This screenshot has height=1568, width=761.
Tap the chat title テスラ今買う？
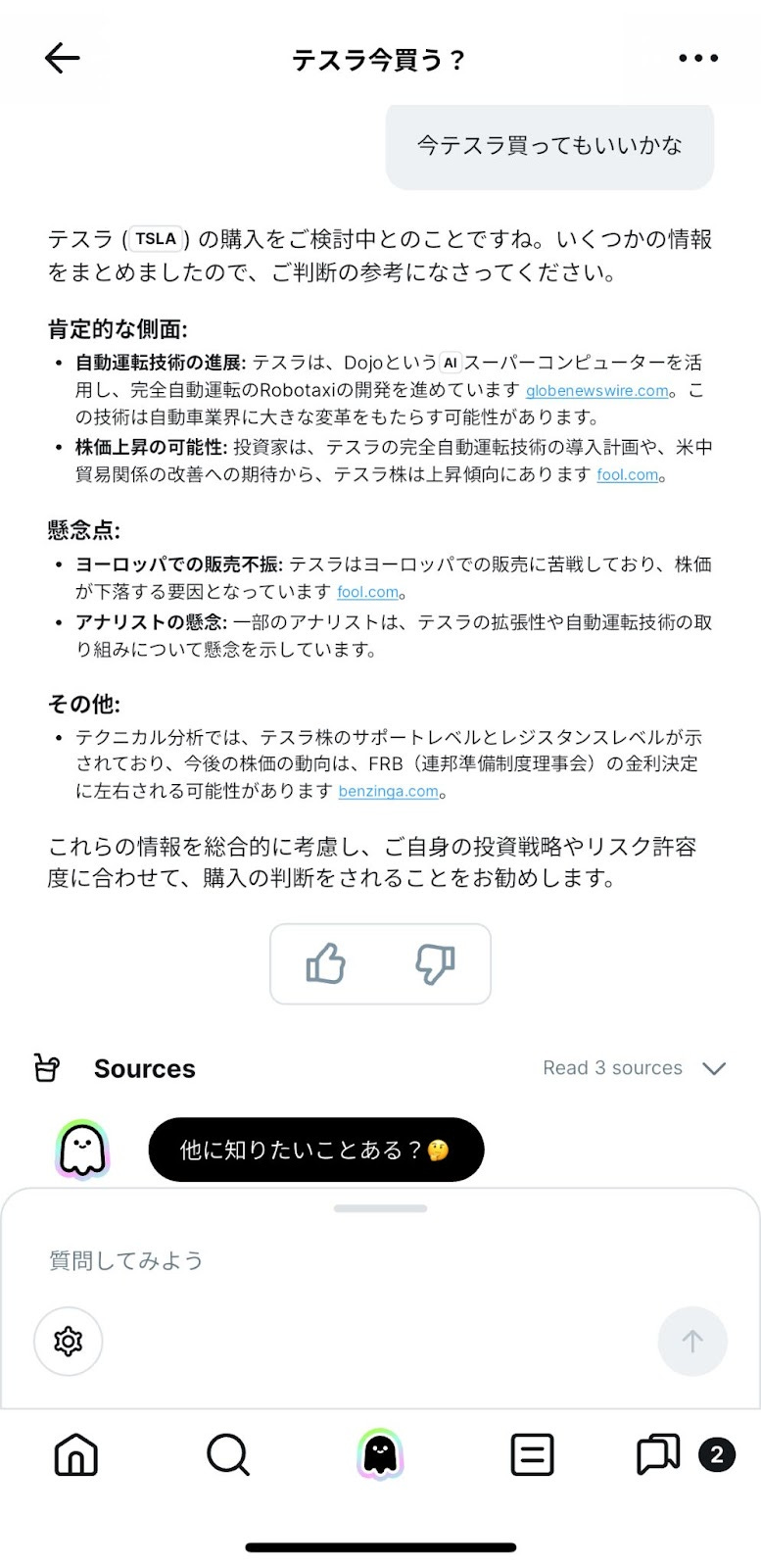tap(380, 57)
